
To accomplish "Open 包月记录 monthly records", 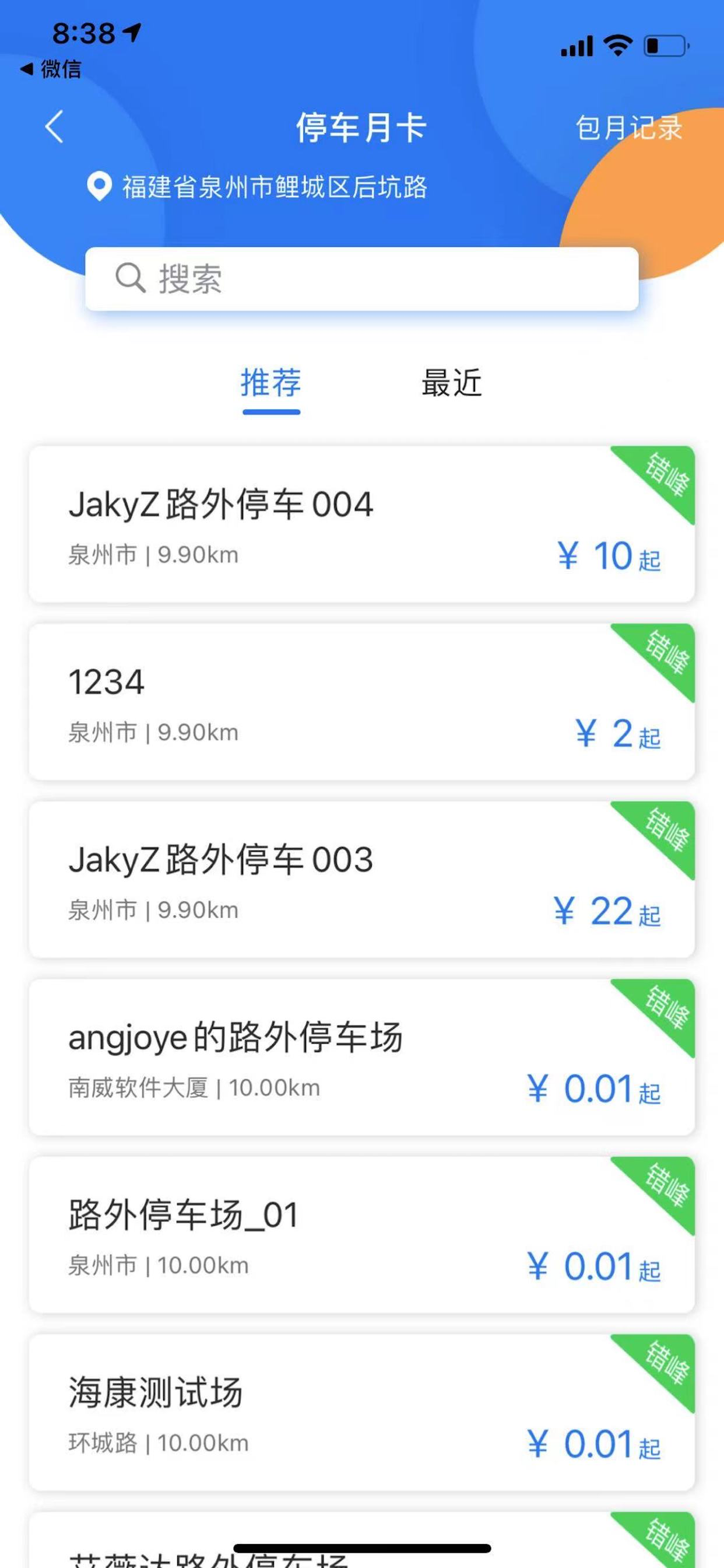I will pos(628,128).
